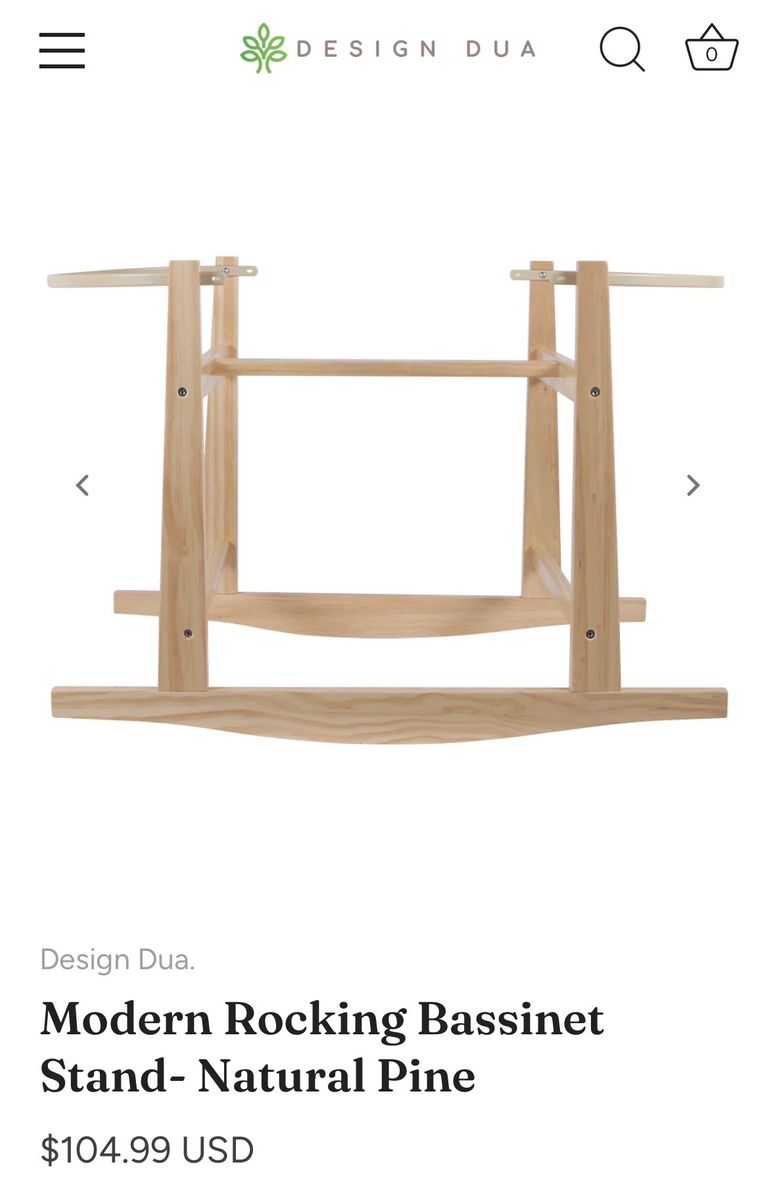The width and height of the screenshot is (775, 1200).
Task: Open the shopping basket
Action: pos(711,49)
